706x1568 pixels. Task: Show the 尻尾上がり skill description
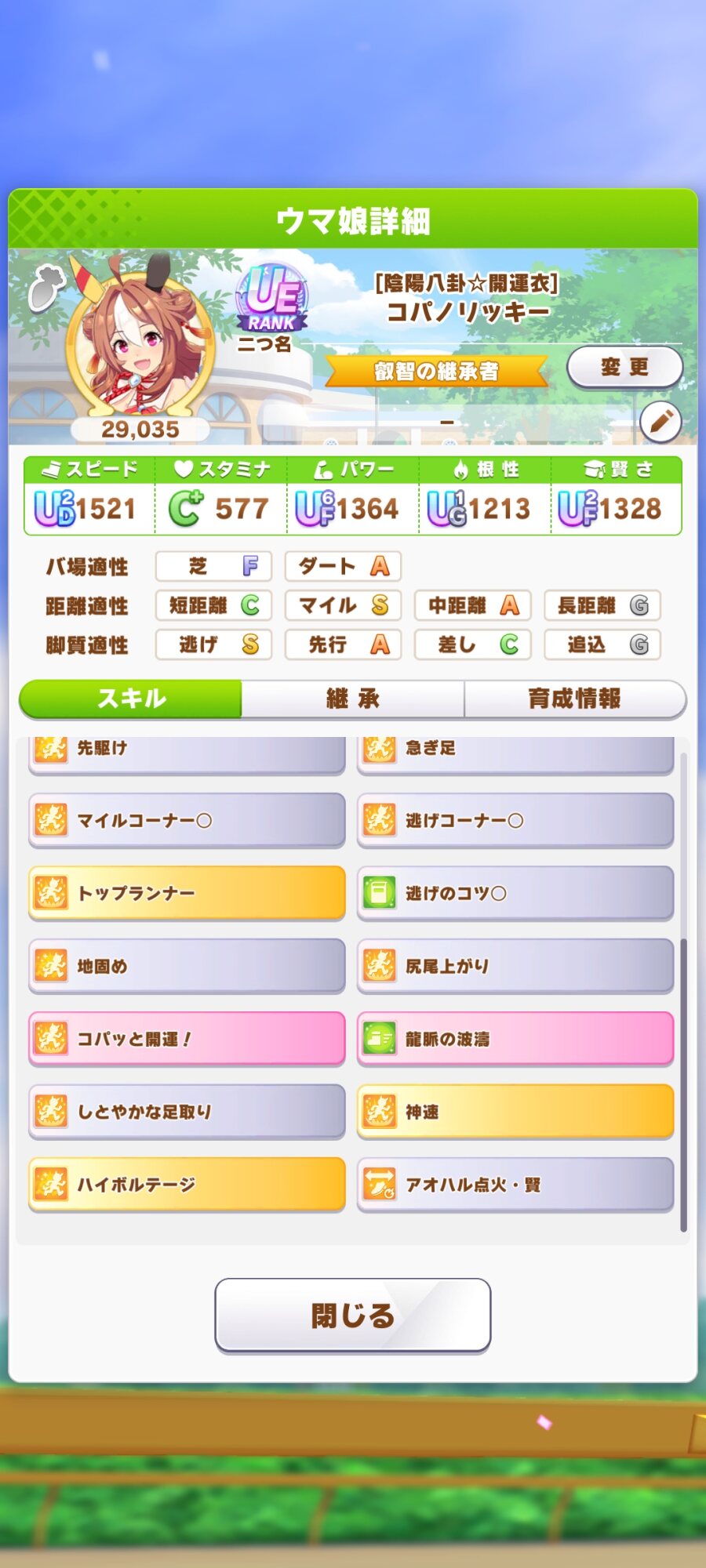515,966
